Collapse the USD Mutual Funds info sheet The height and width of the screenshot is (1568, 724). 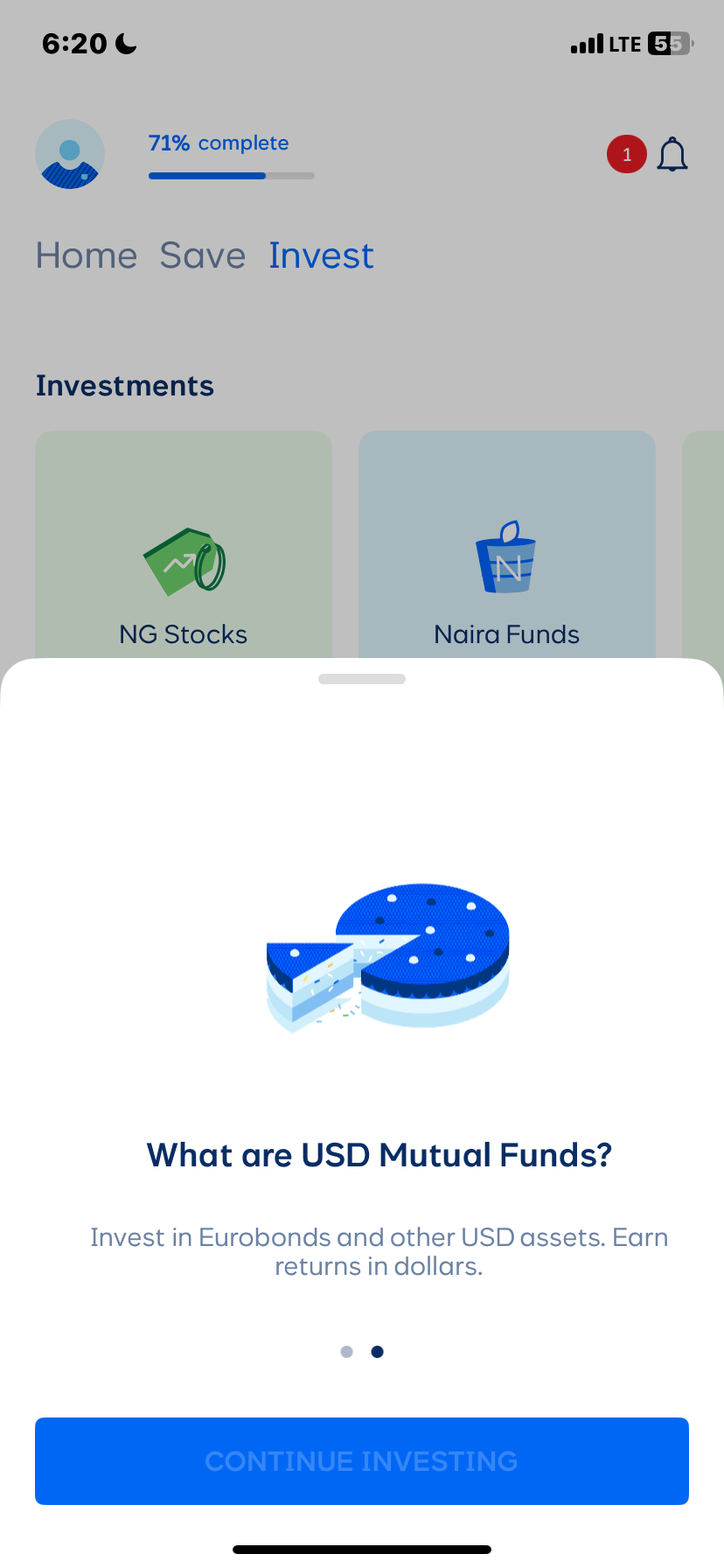[362, 678]
